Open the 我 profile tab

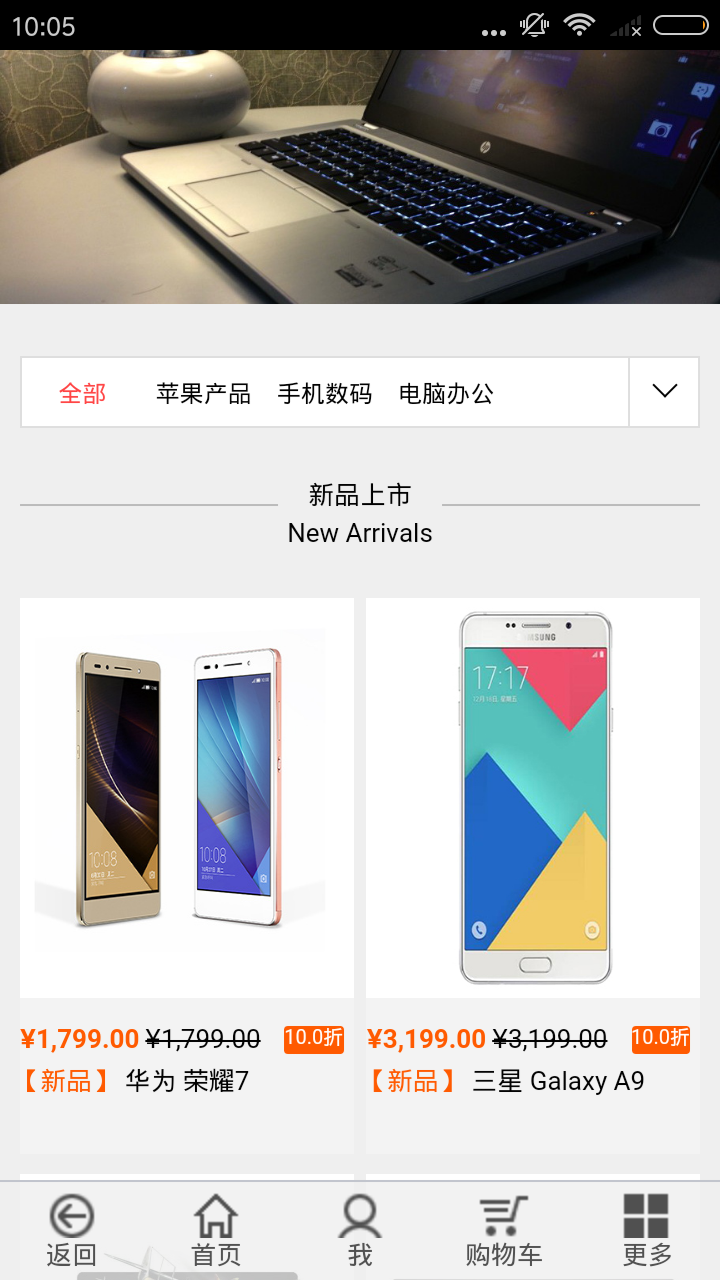[360, 1231]
